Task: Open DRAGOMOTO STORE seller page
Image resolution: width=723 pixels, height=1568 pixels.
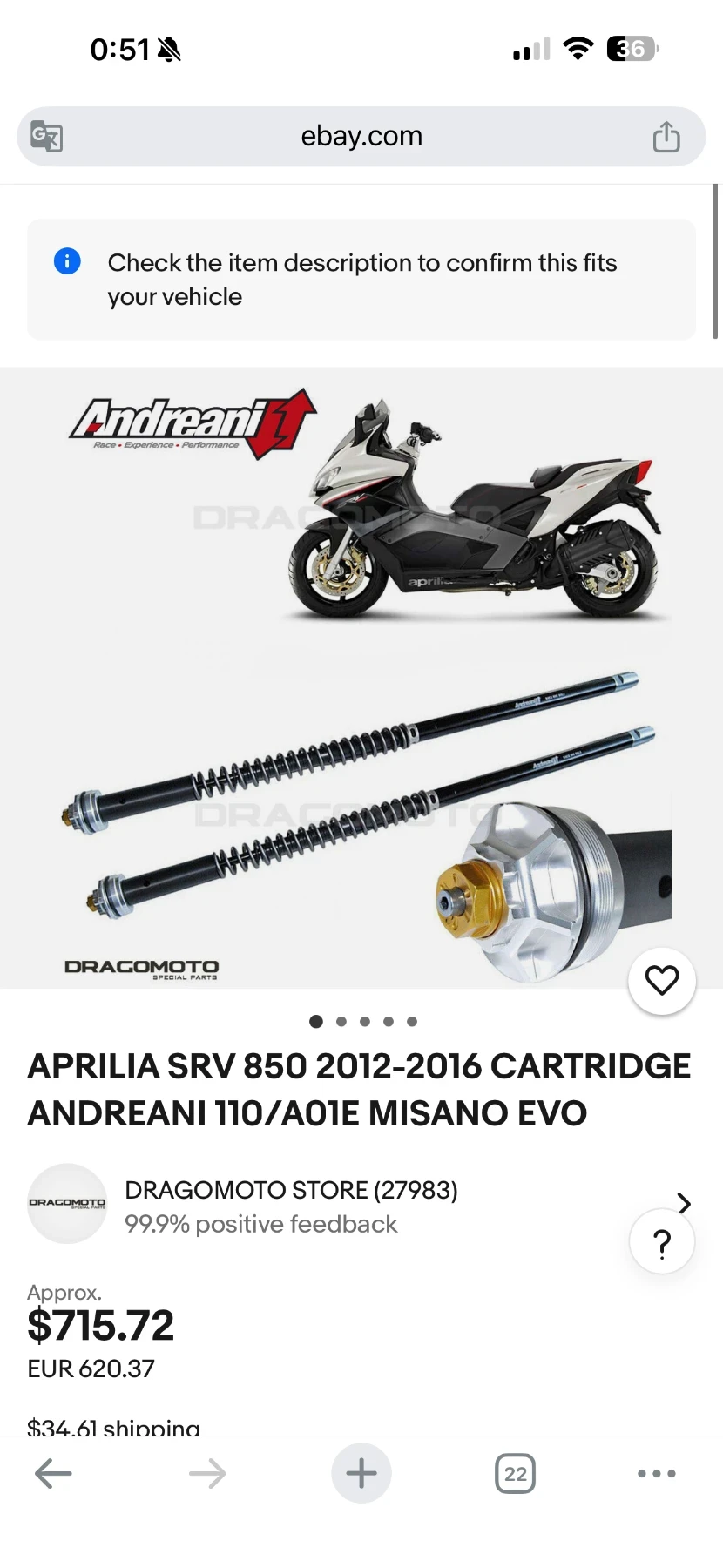Action: [x=291, y=1190]
